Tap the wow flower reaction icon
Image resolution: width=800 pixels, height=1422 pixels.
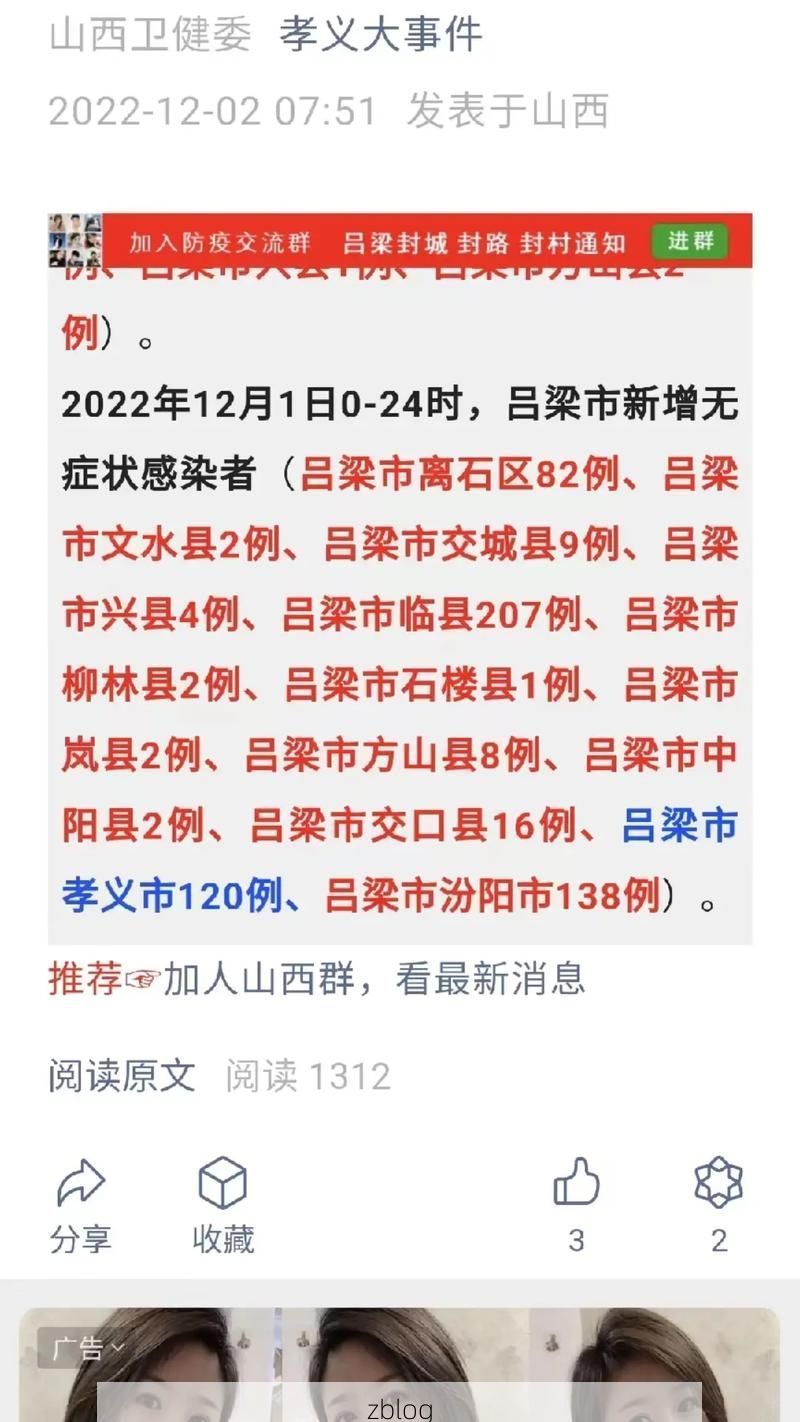click(x=718, y=1183)
